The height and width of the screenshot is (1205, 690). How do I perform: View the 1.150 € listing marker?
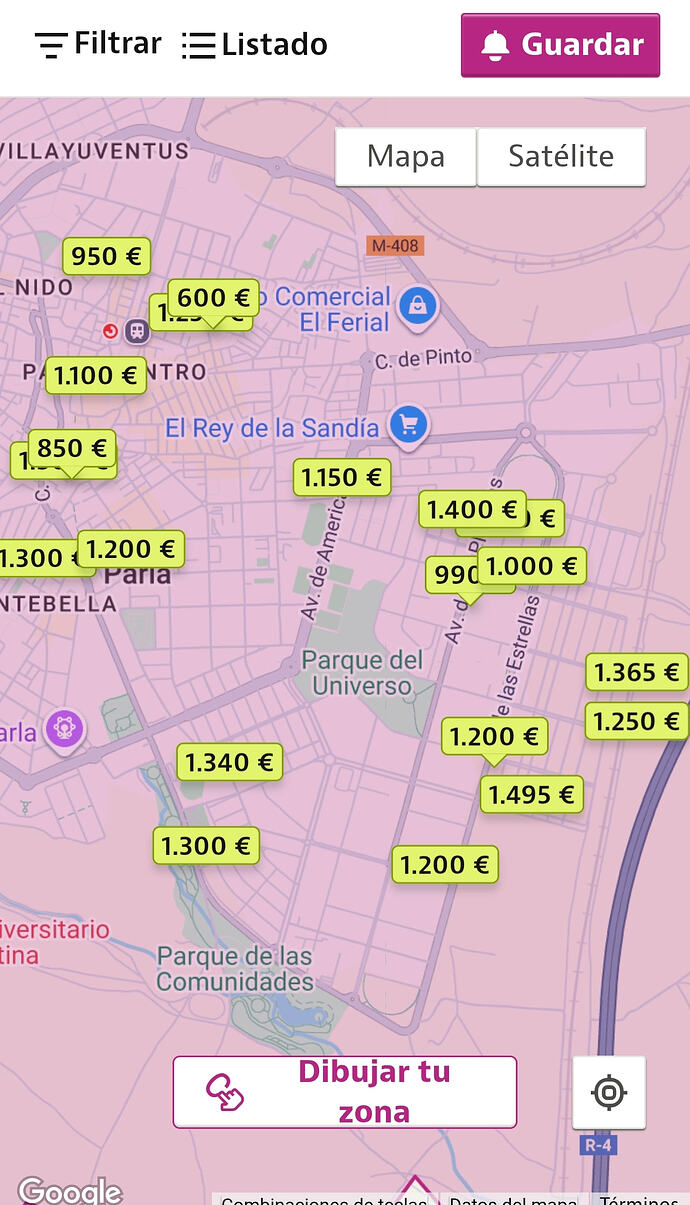pyautogui.click(x=342, y=478)
